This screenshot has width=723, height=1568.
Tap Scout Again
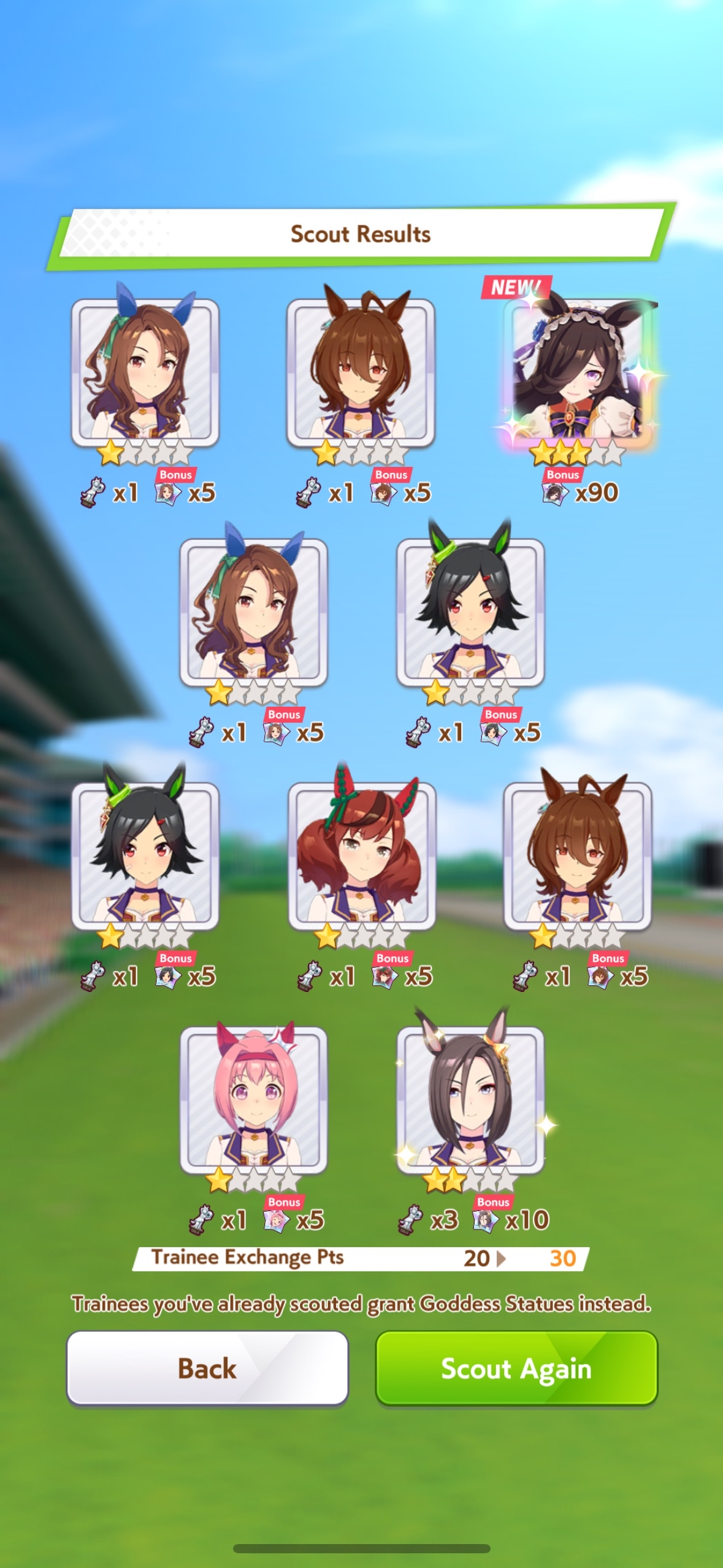click(516, 1368)
